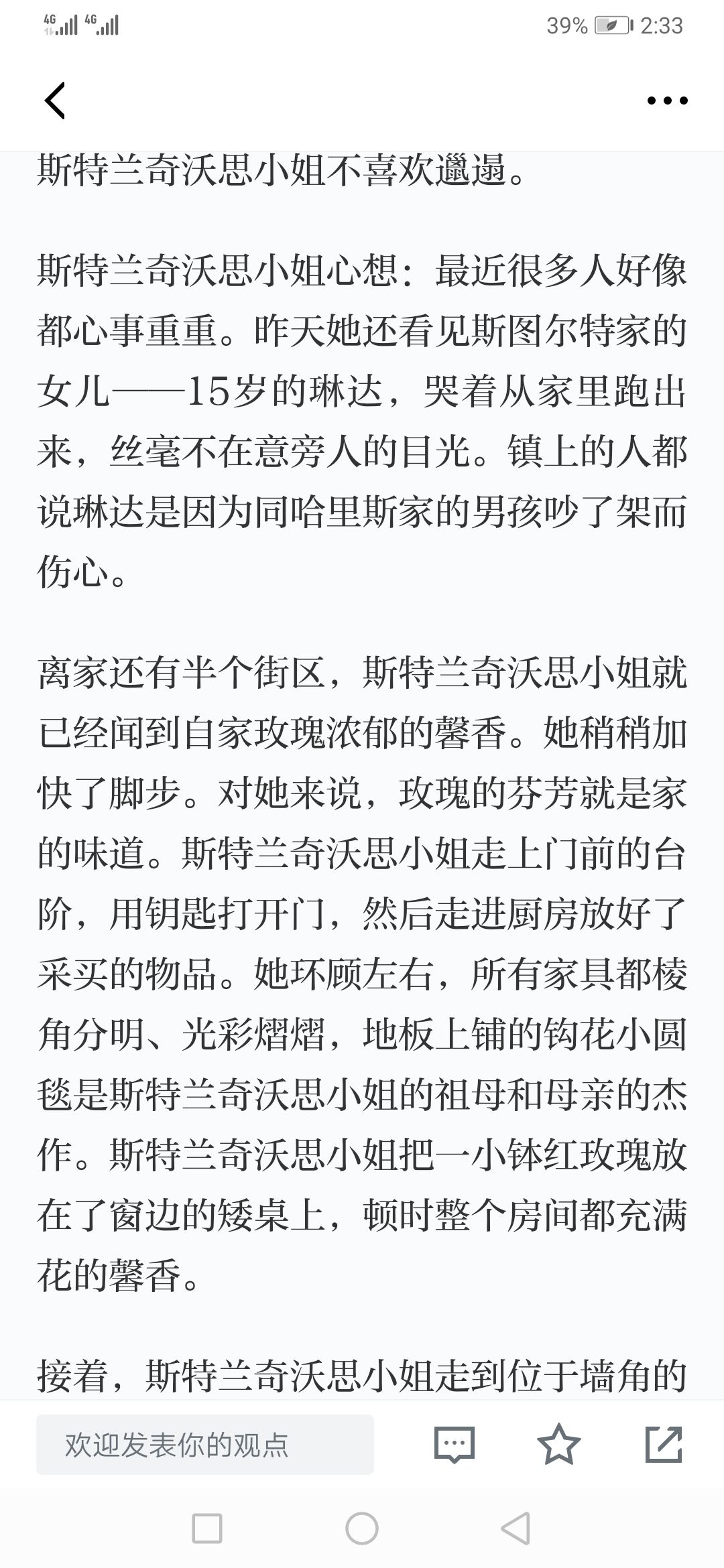
Task: Go back using the top-left arrow
Action: (x=55, y=101)
